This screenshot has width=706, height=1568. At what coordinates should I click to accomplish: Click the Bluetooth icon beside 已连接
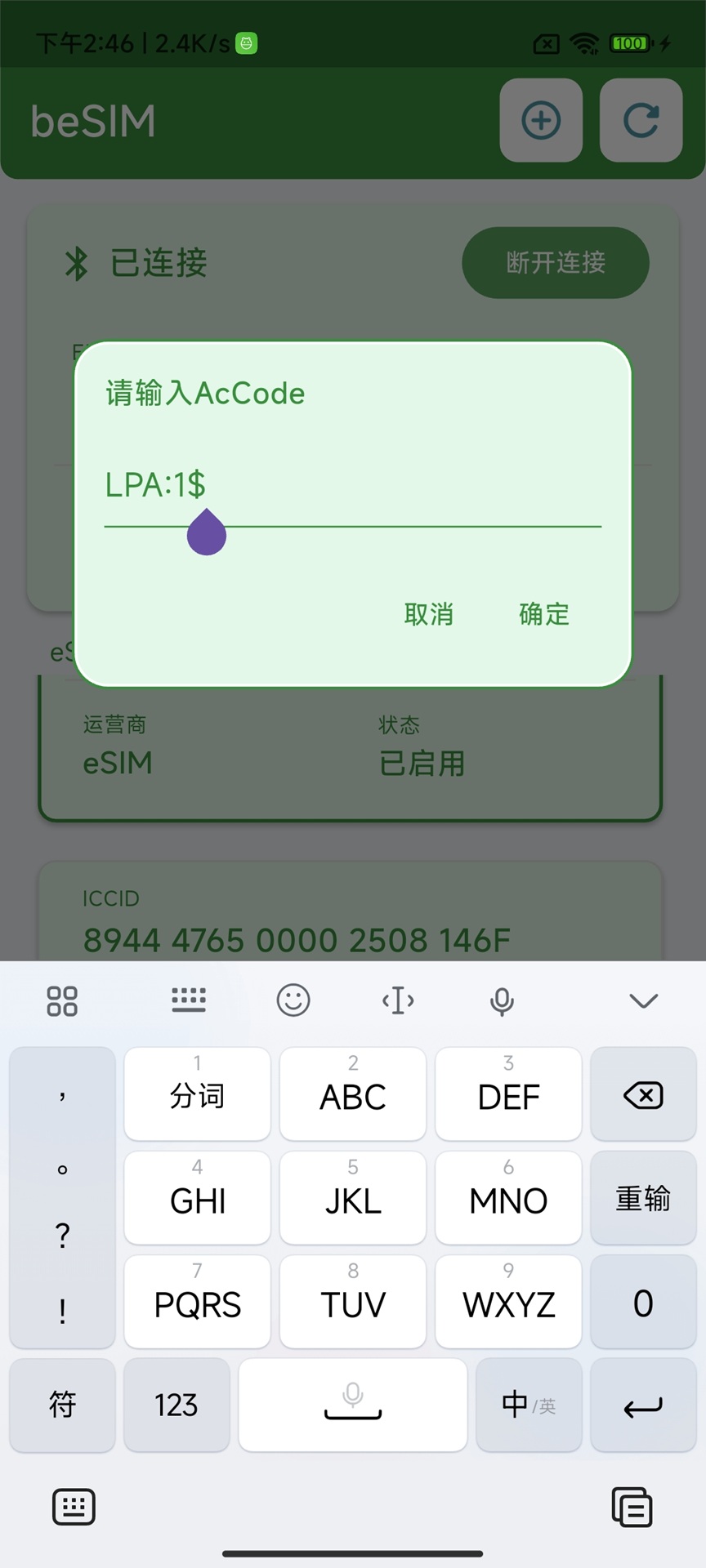coord(76,263)
